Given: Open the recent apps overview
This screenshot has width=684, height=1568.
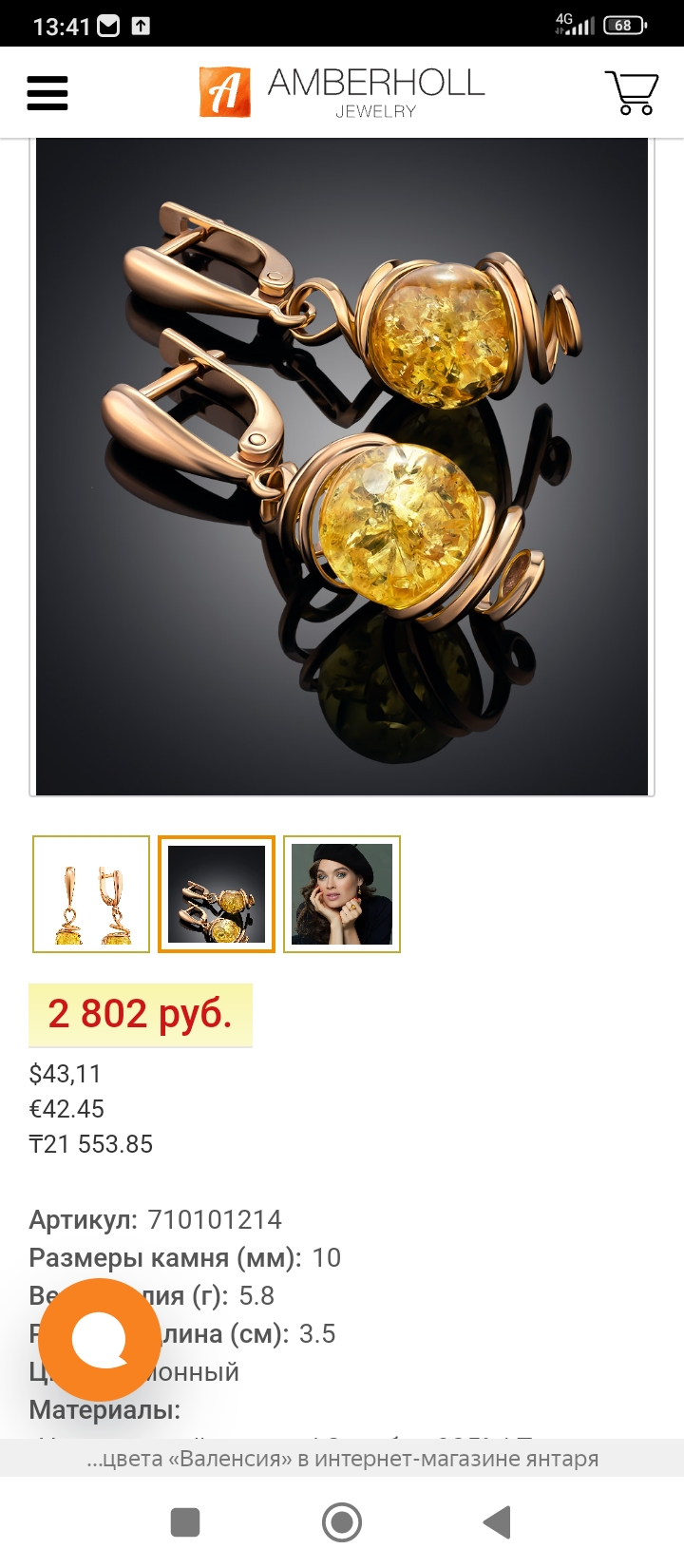Looking at the screenshot, I should pyautogui.click(x=185, y=1522).
